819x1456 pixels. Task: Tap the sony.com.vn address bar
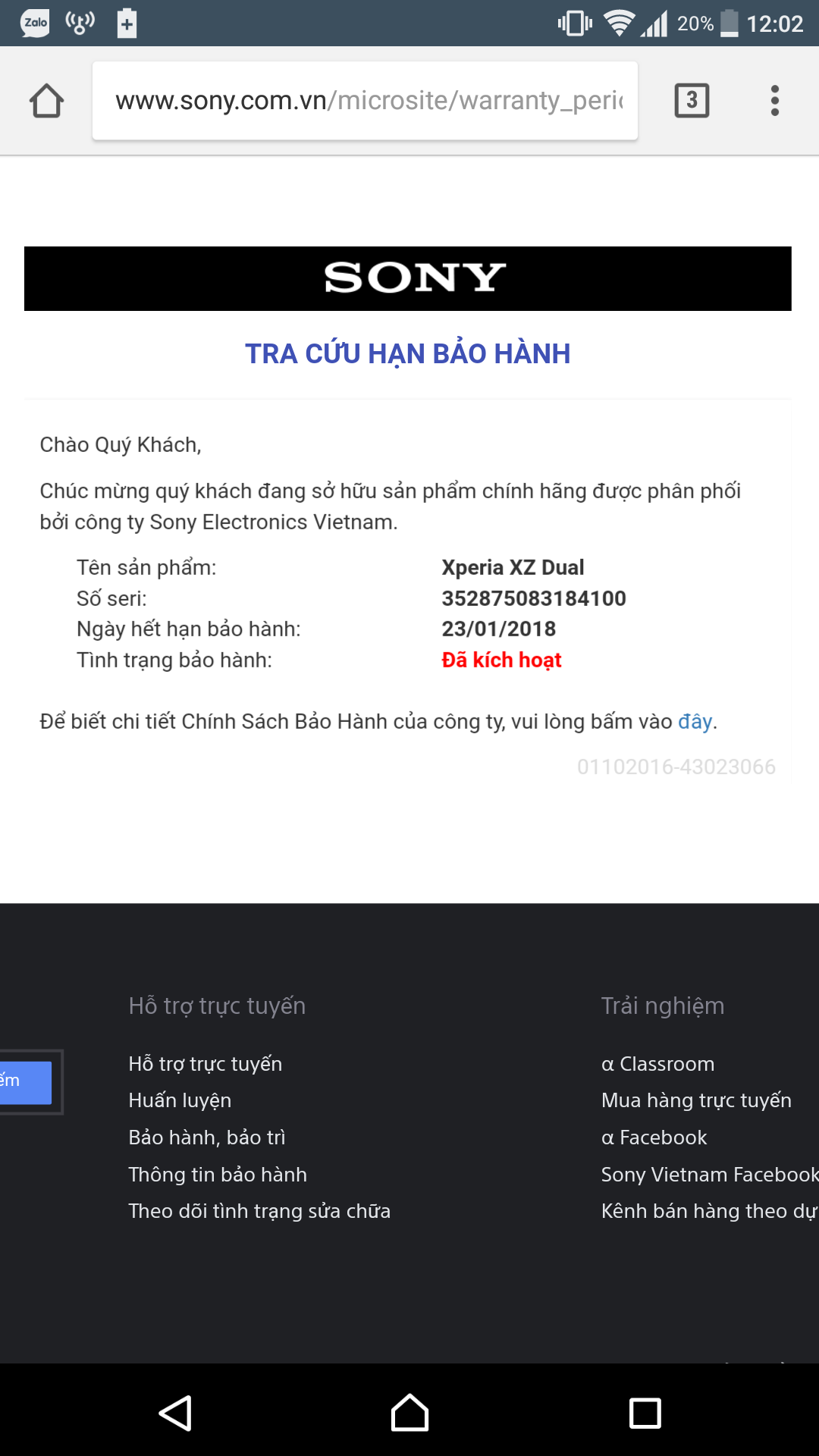coord(365,101)
